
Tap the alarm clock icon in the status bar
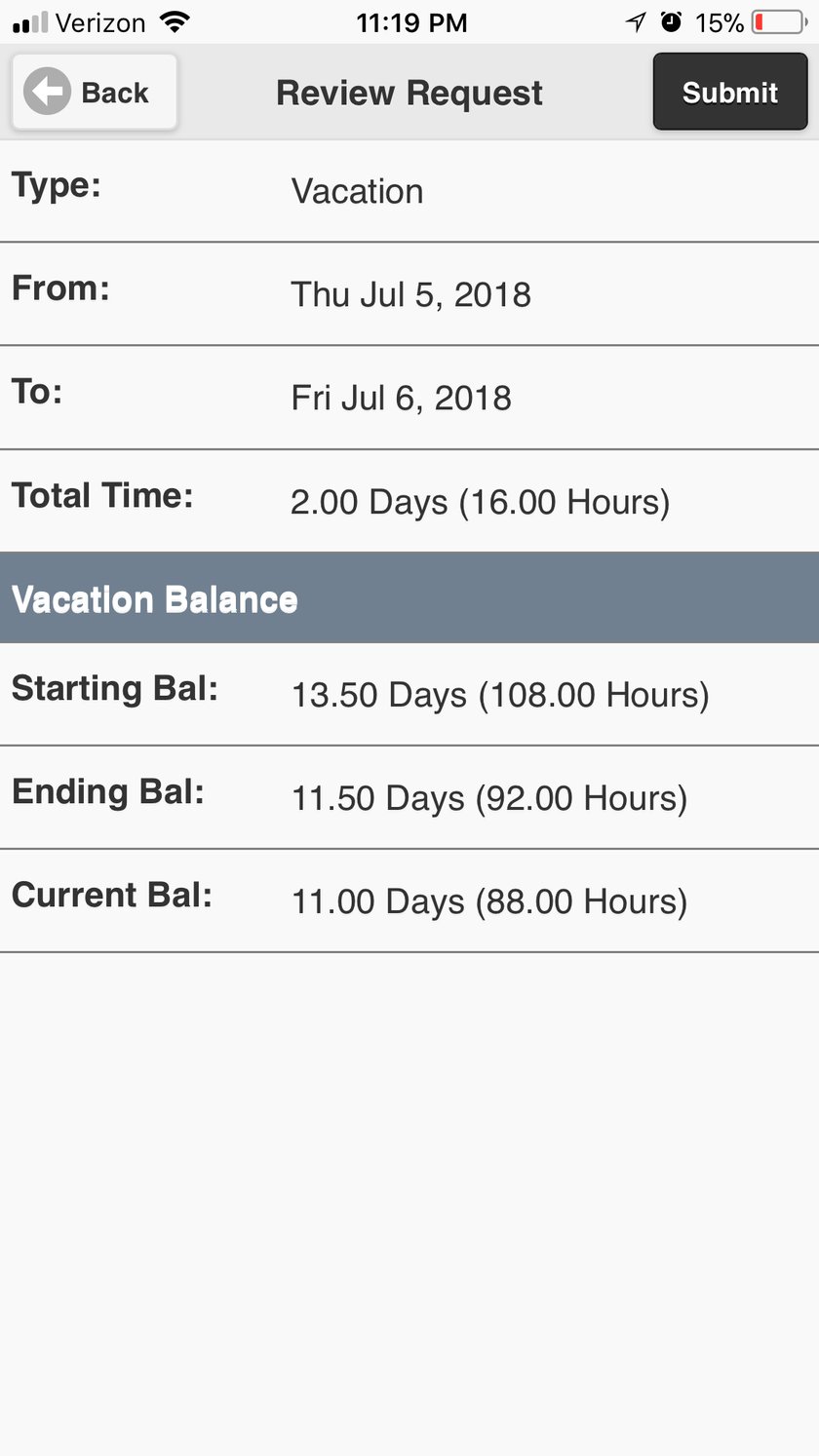click(671, 21)
